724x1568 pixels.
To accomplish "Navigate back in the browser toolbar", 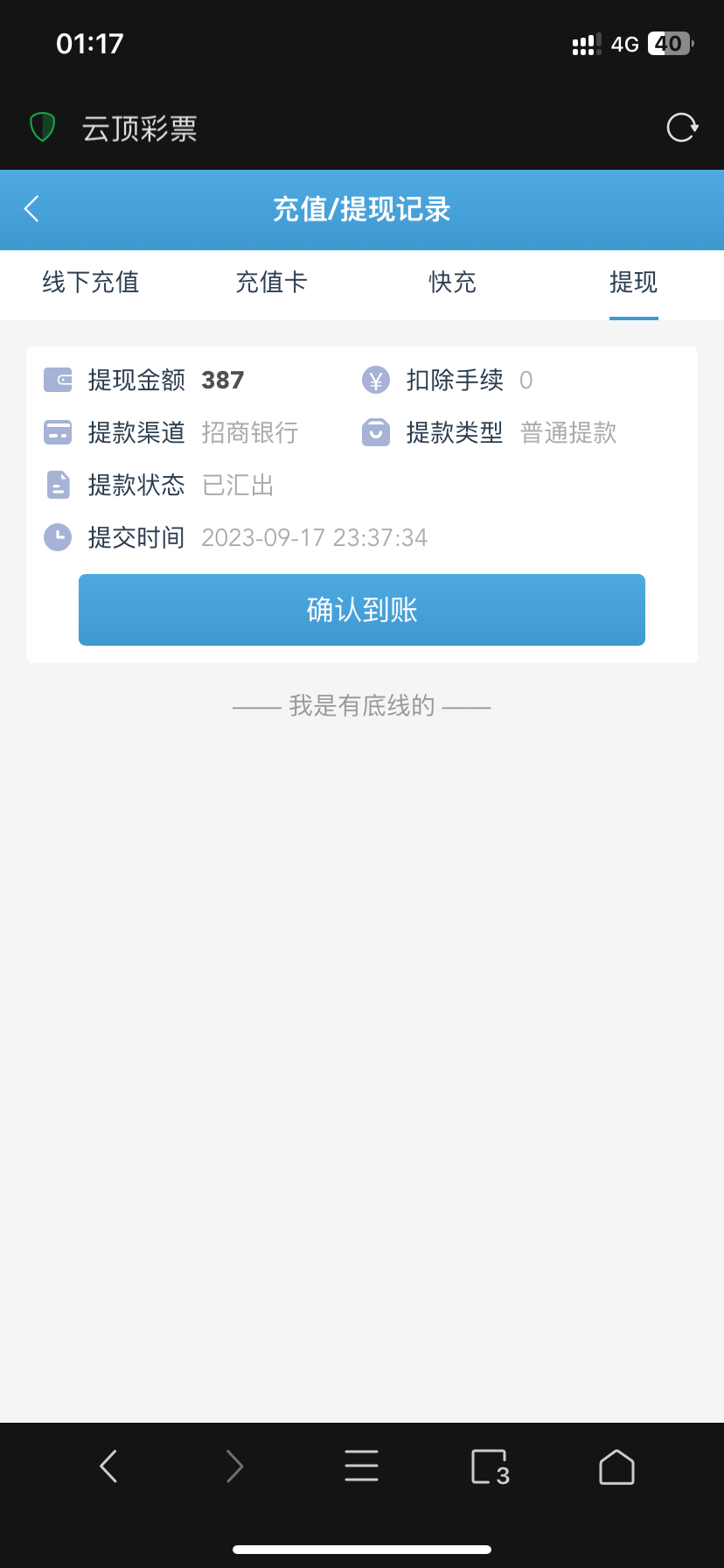I will [108, 1466].
